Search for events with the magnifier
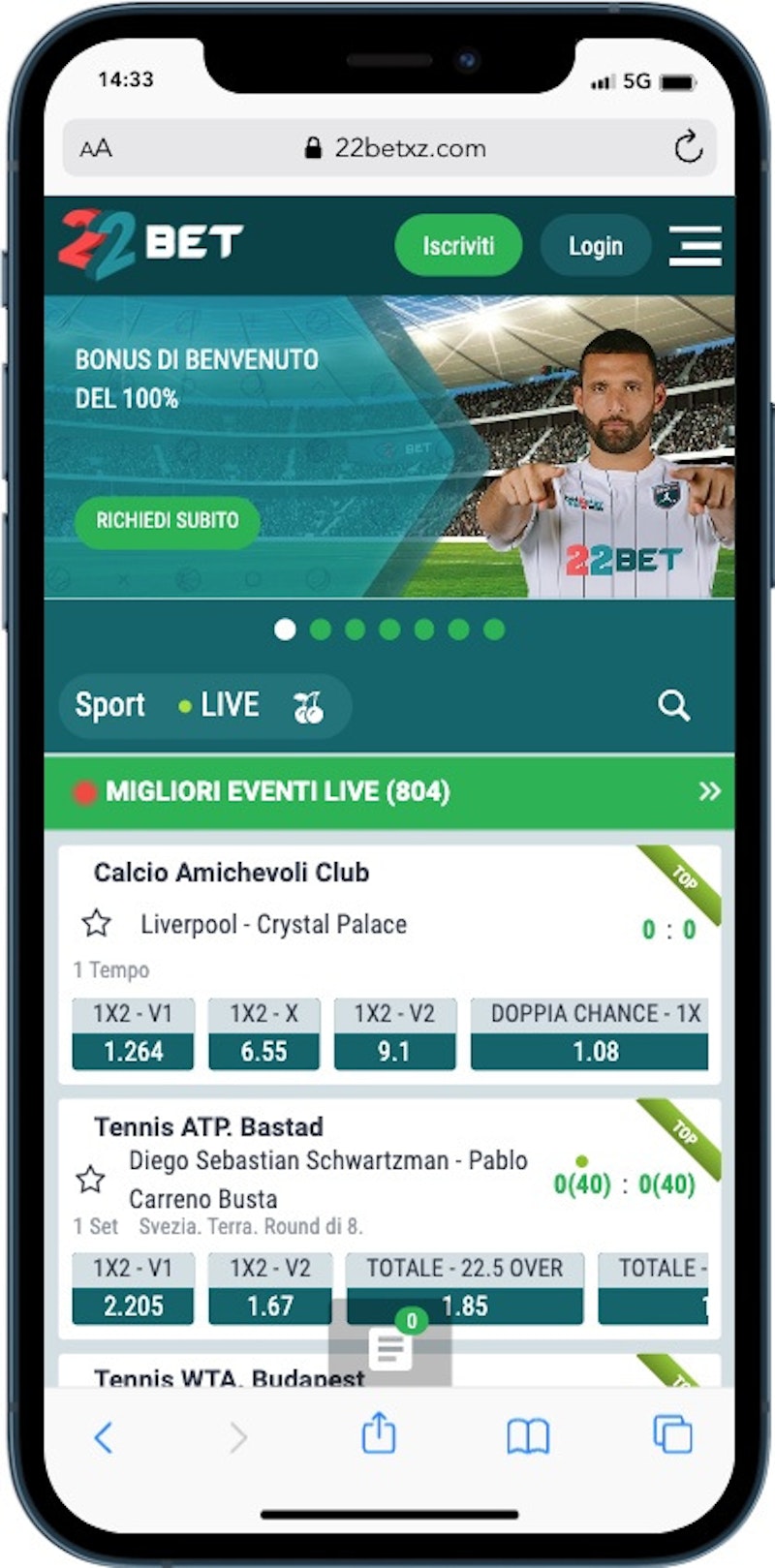The image size is (775, 1568). pyautogui.click(x=673, y=706)
